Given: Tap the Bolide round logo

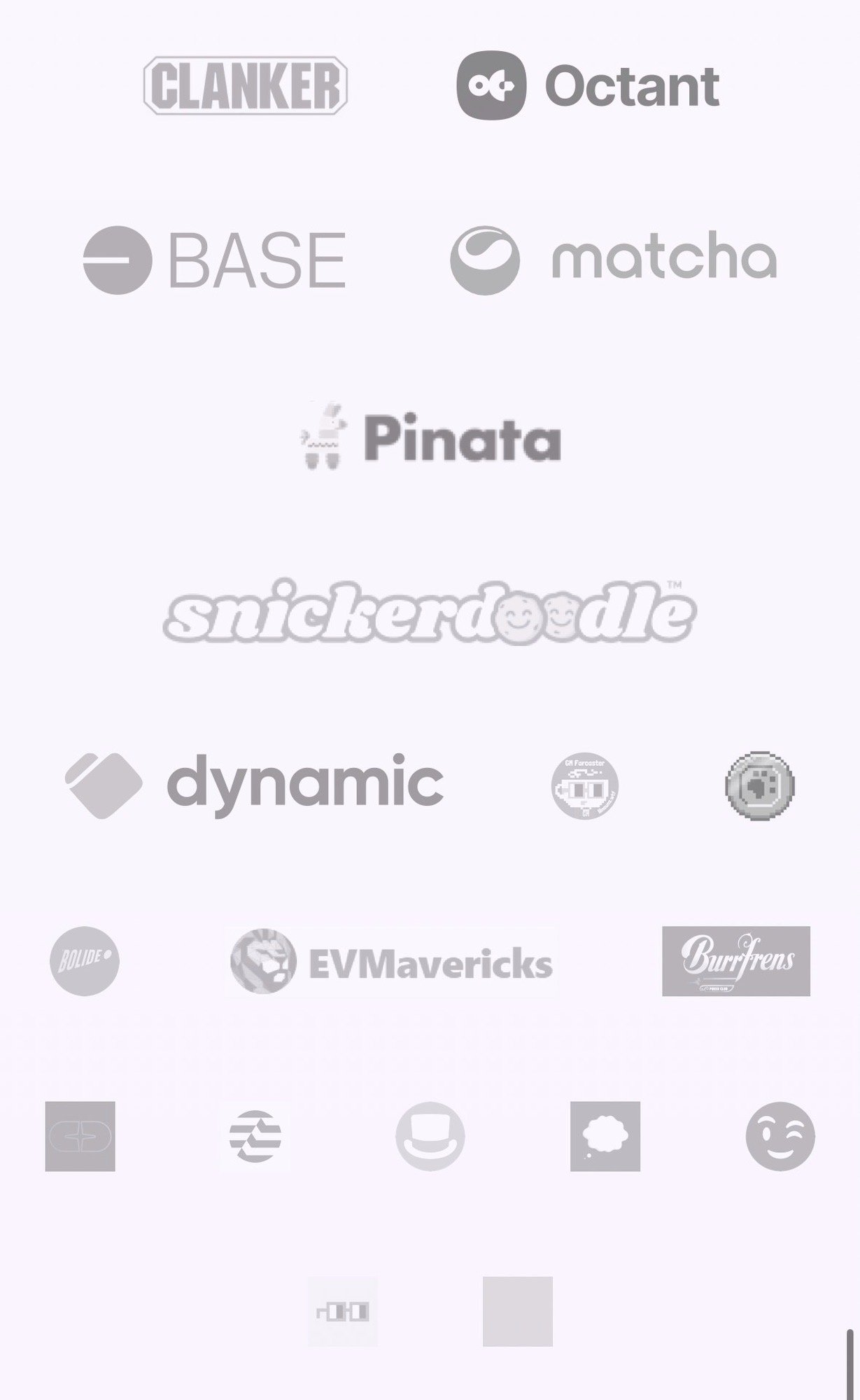Looking at the screenshot, I should (85, 961).
